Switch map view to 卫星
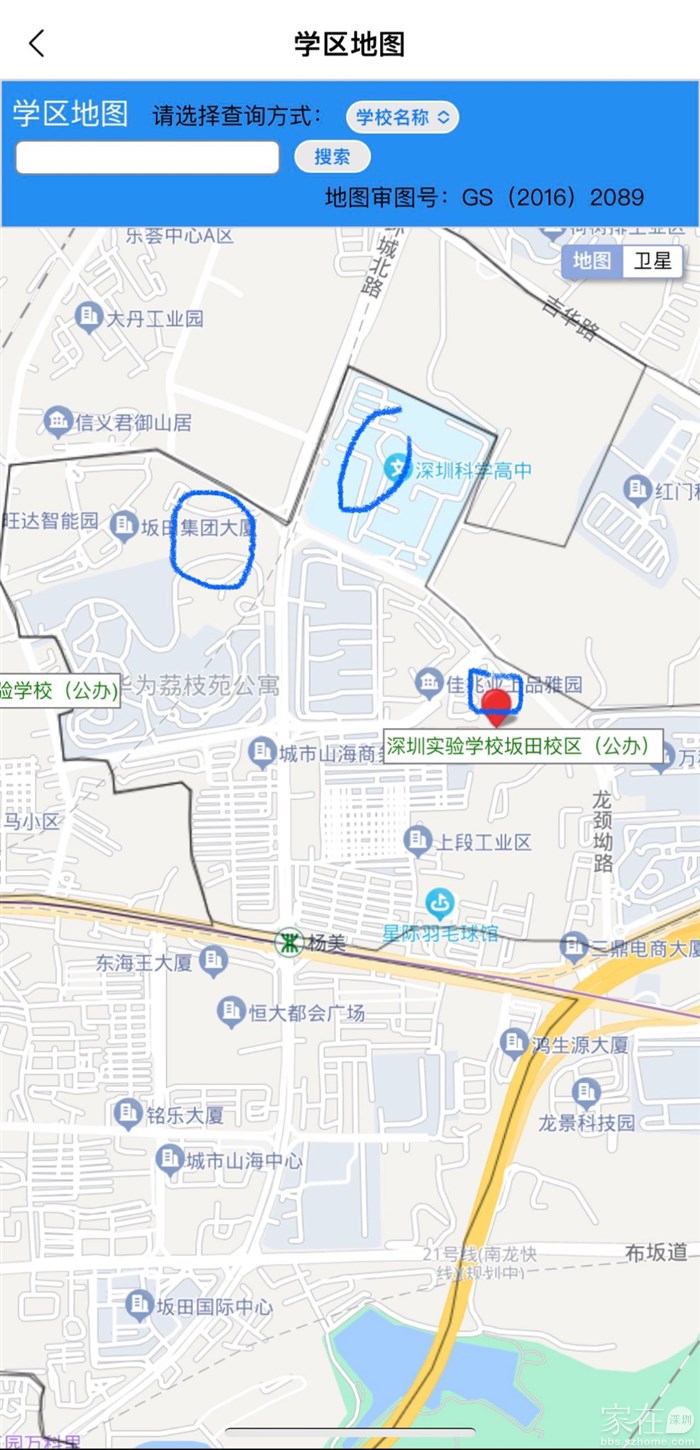 click(653, 261)
